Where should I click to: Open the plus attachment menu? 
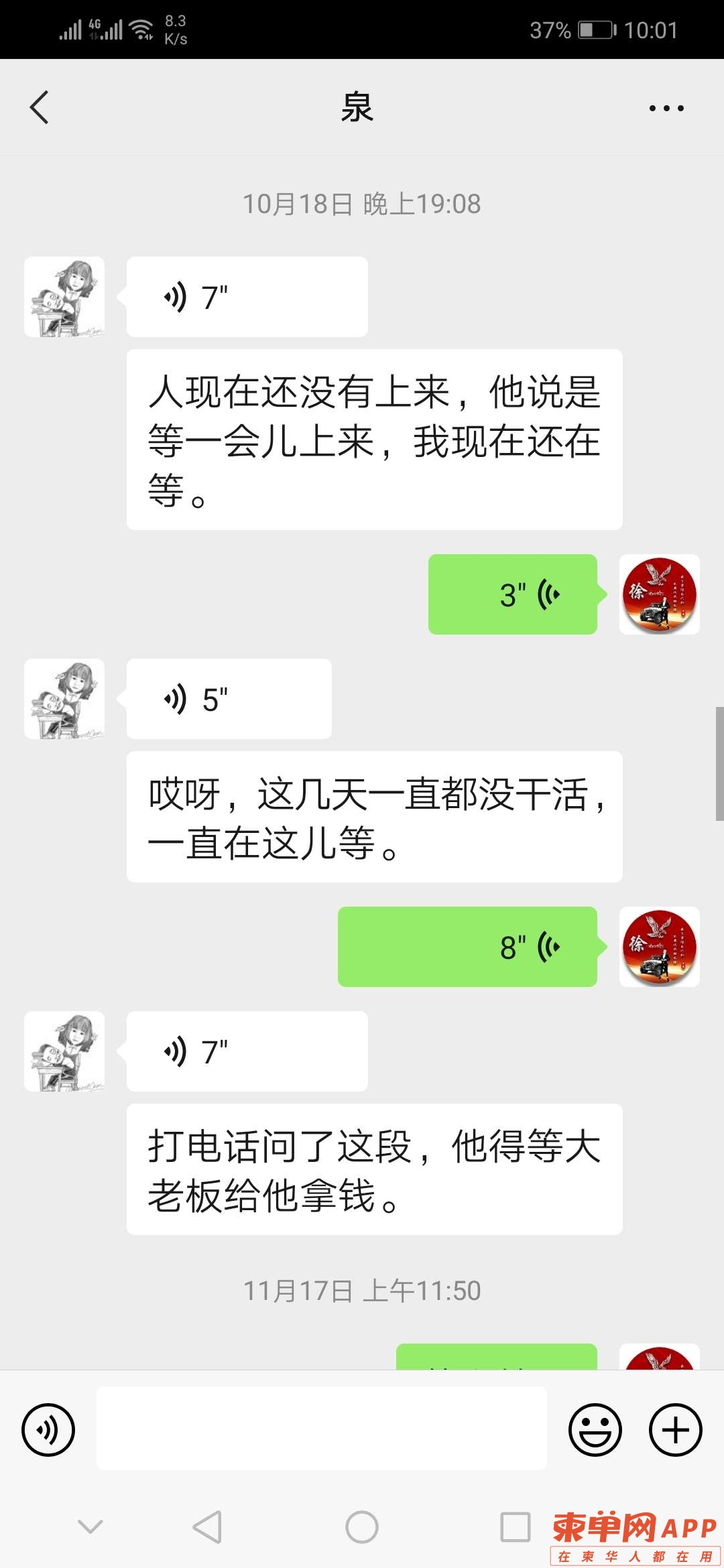pos(675,1429)
